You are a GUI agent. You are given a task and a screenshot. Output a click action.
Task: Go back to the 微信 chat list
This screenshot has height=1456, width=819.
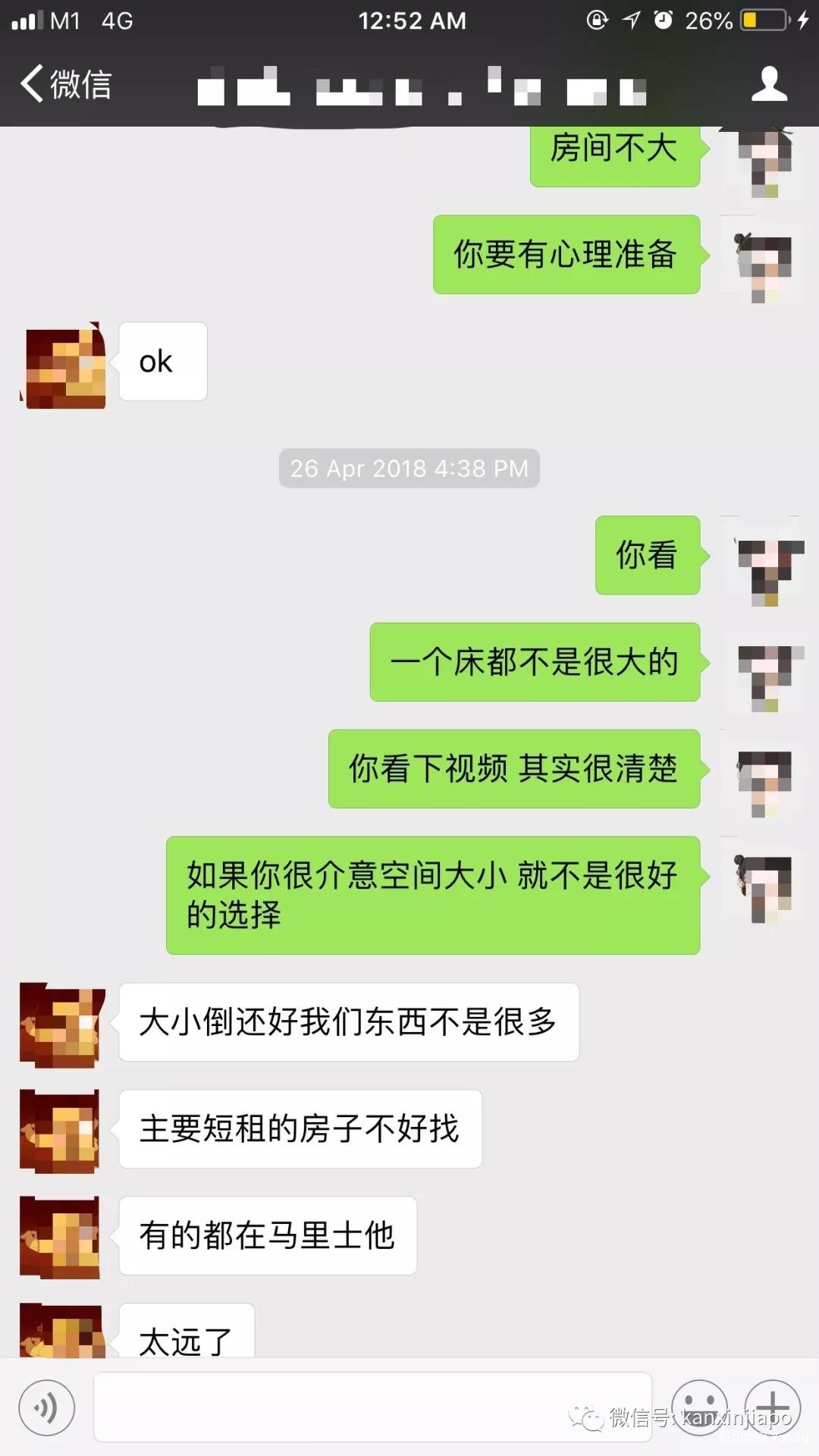(x=65, y=83)
